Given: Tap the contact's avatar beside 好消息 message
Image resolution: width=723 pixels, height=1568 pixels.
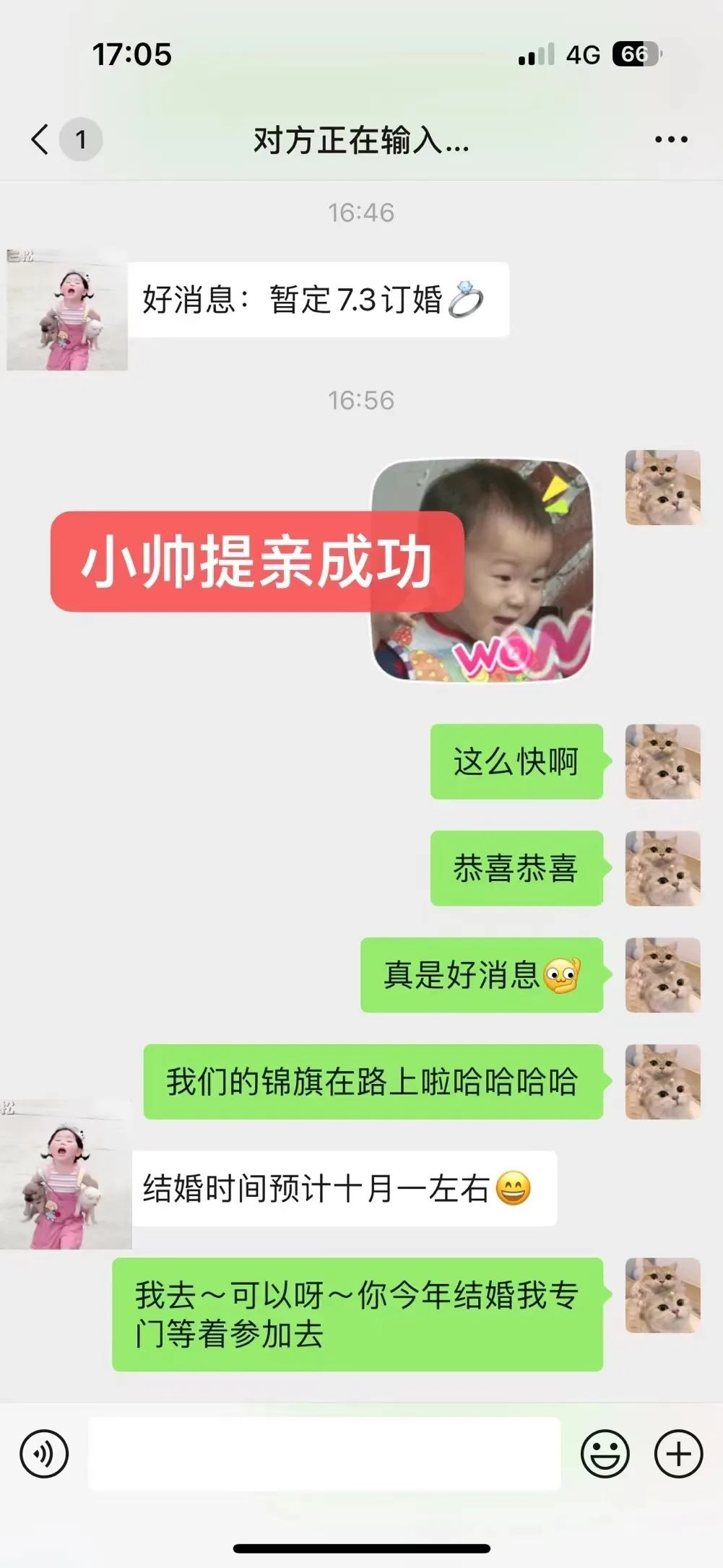Looking at the screenshot, I should 67,311.
